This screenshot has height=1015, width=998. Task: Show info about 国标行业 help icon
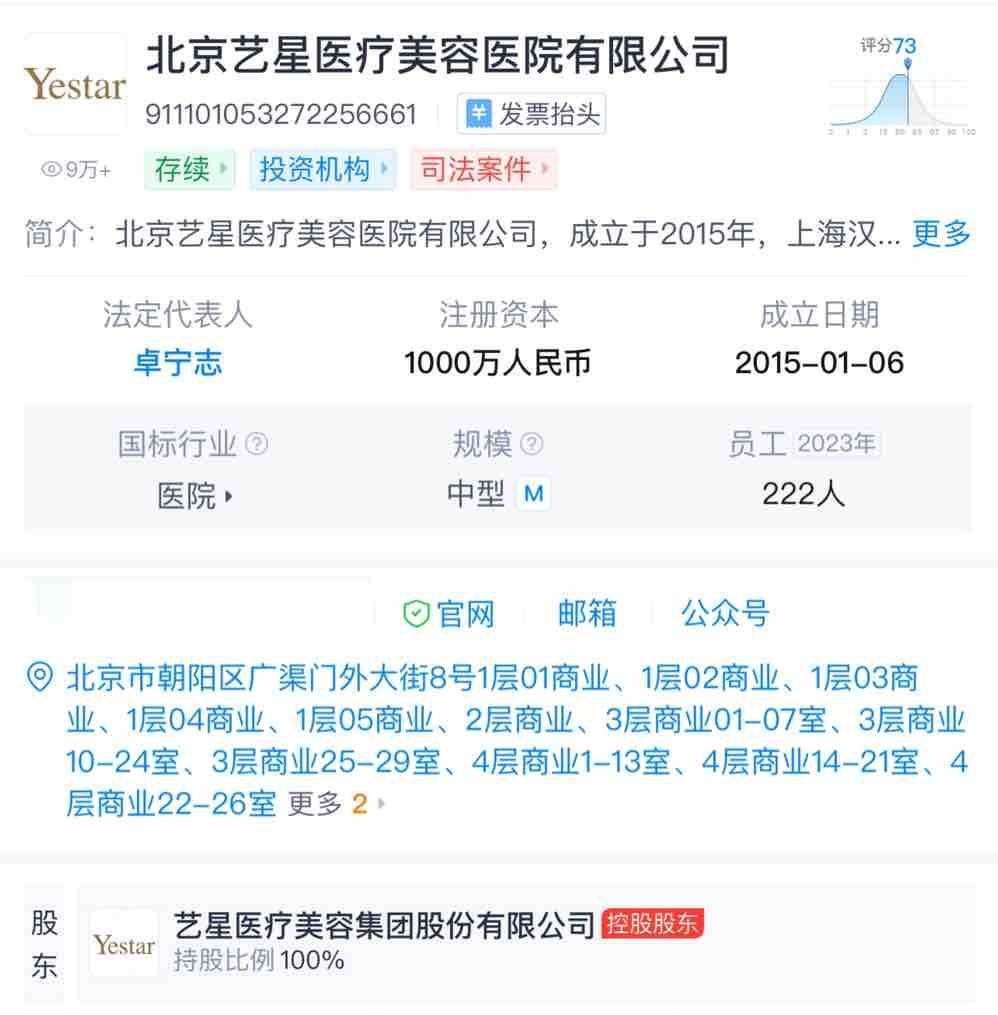tap(257, 443)
